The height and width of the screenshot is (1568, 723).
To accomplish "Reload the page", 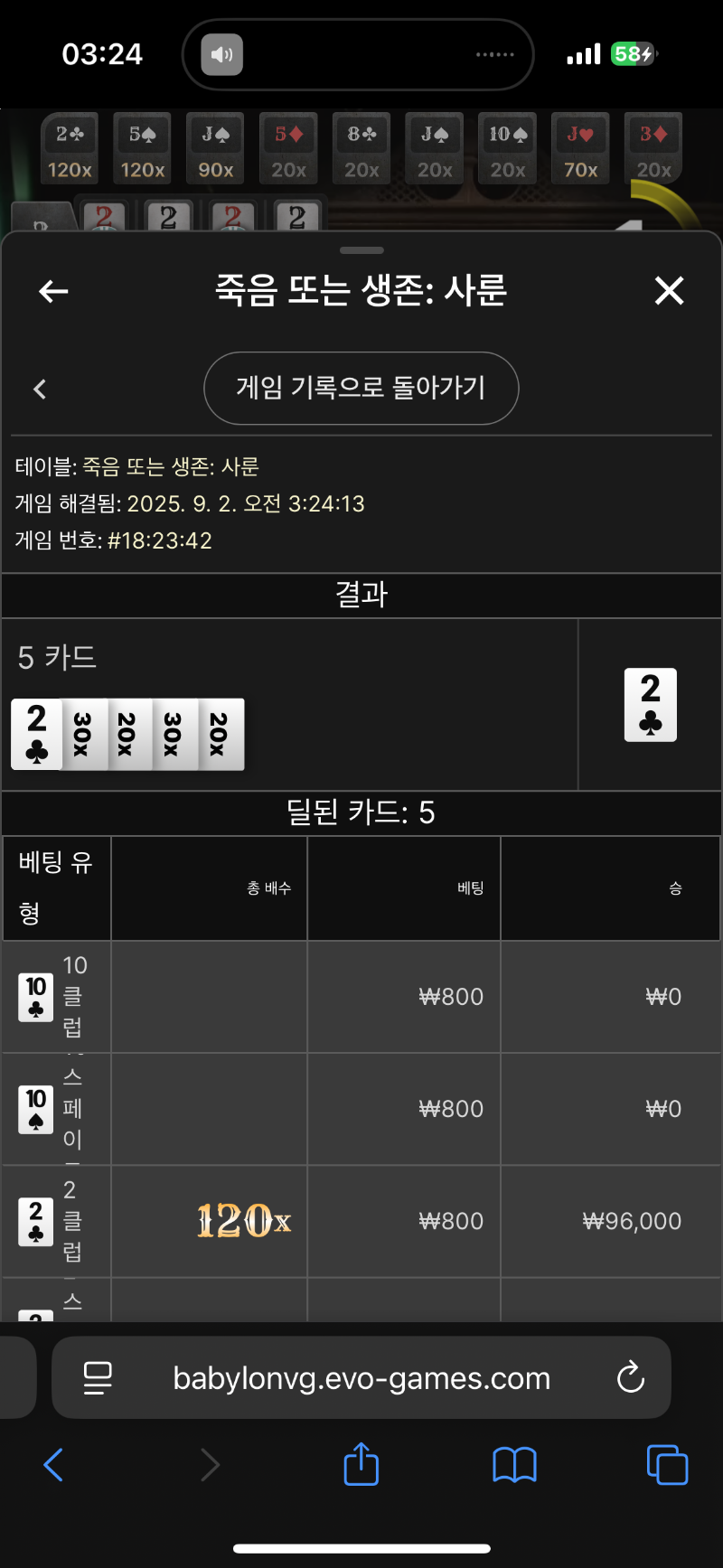I will 630,1378.
